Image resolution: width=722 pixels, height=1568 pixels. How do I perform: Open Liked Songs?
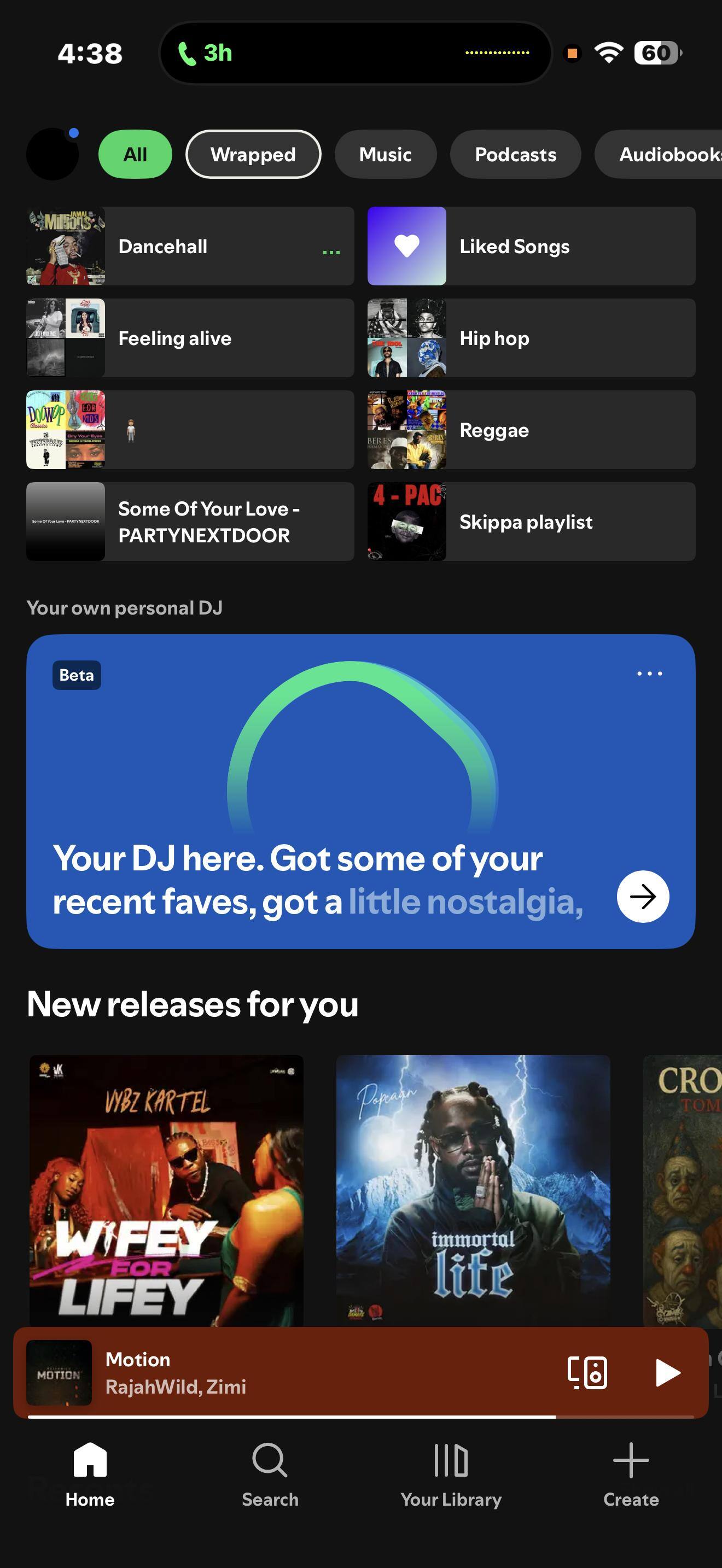tap(531, 246)
